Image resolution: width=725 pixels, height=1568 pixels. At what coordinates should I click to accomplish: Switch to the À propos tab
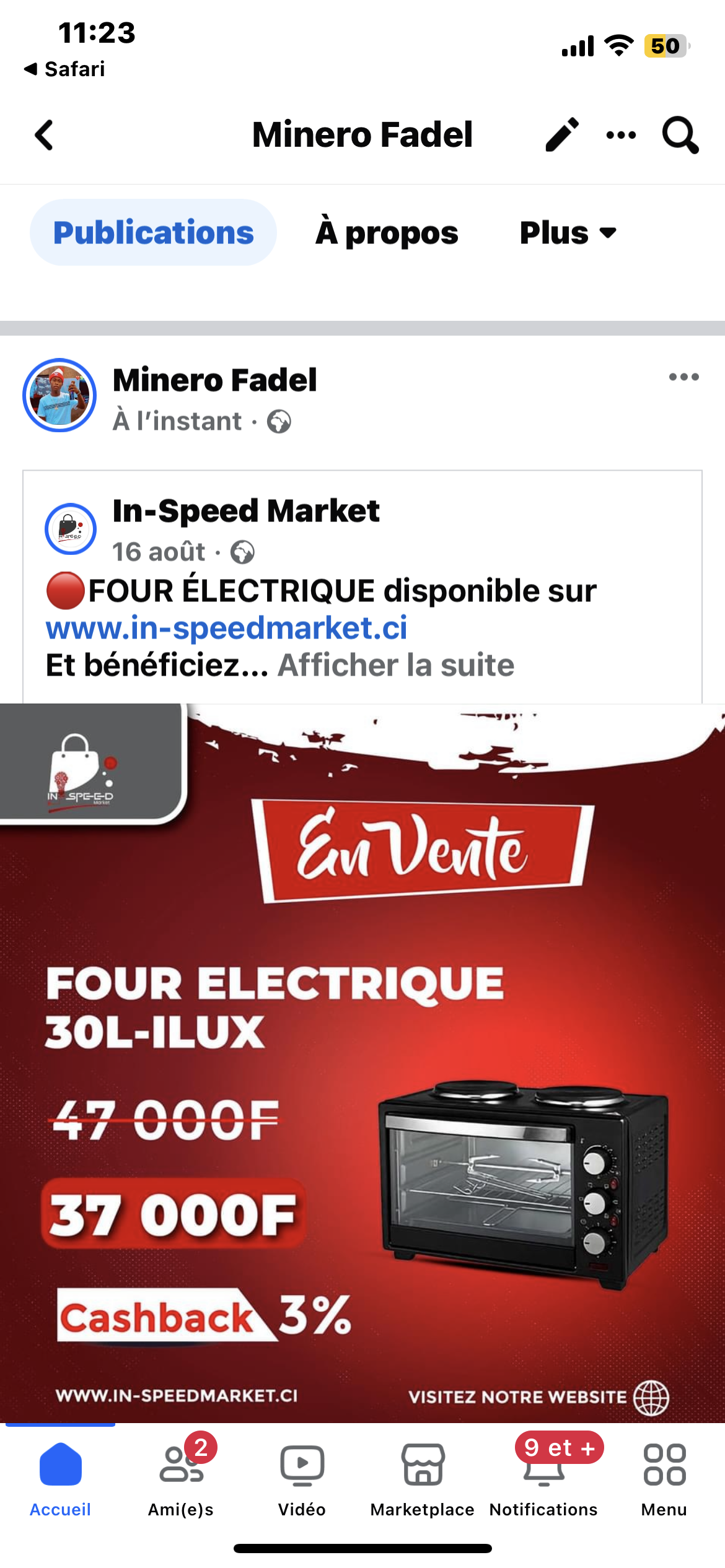click(387, 233)
